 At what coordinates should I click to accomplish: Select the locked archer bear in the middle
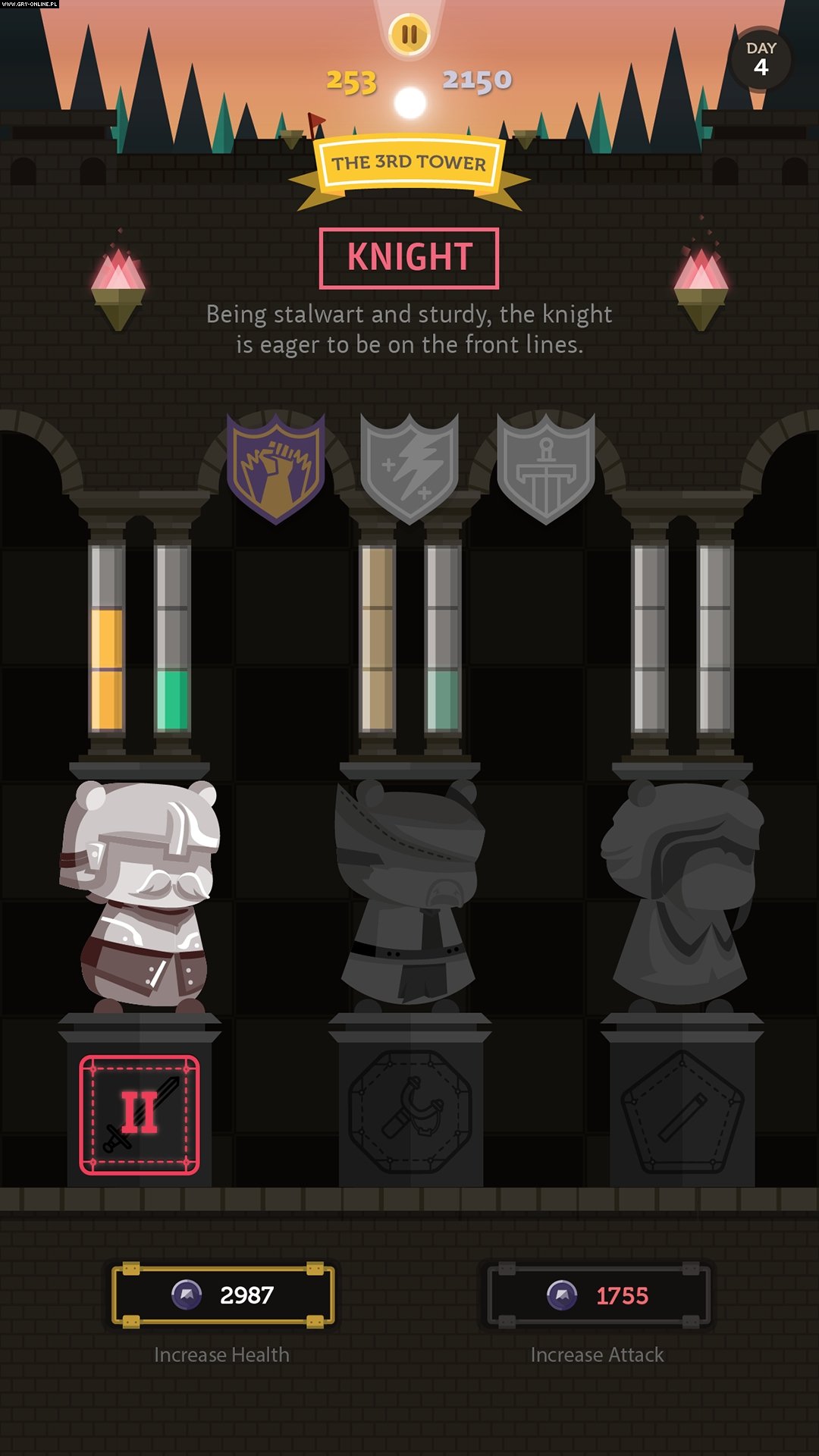409,895
